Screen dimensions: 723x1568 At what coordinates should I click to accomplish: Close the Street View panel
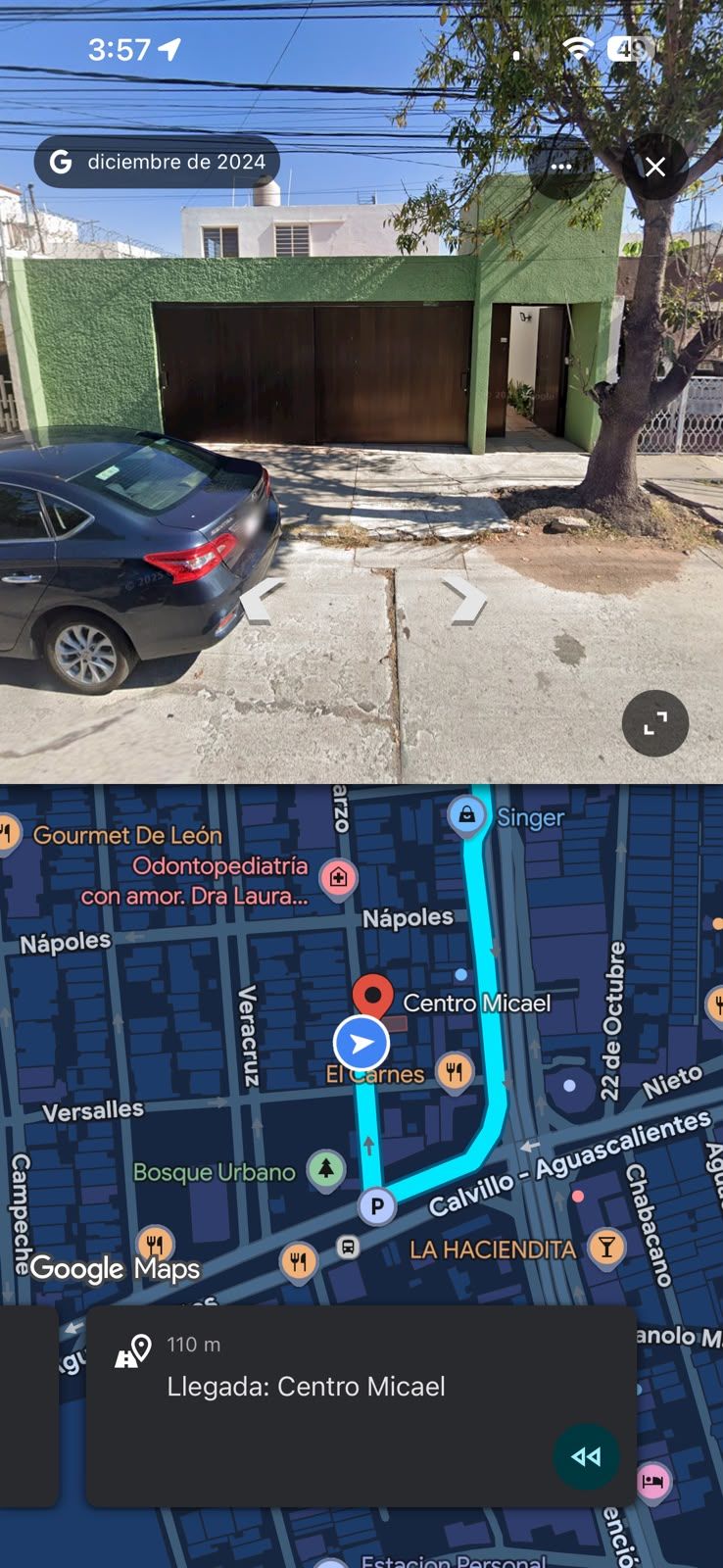pyautogui.click(x=655, y=167)
